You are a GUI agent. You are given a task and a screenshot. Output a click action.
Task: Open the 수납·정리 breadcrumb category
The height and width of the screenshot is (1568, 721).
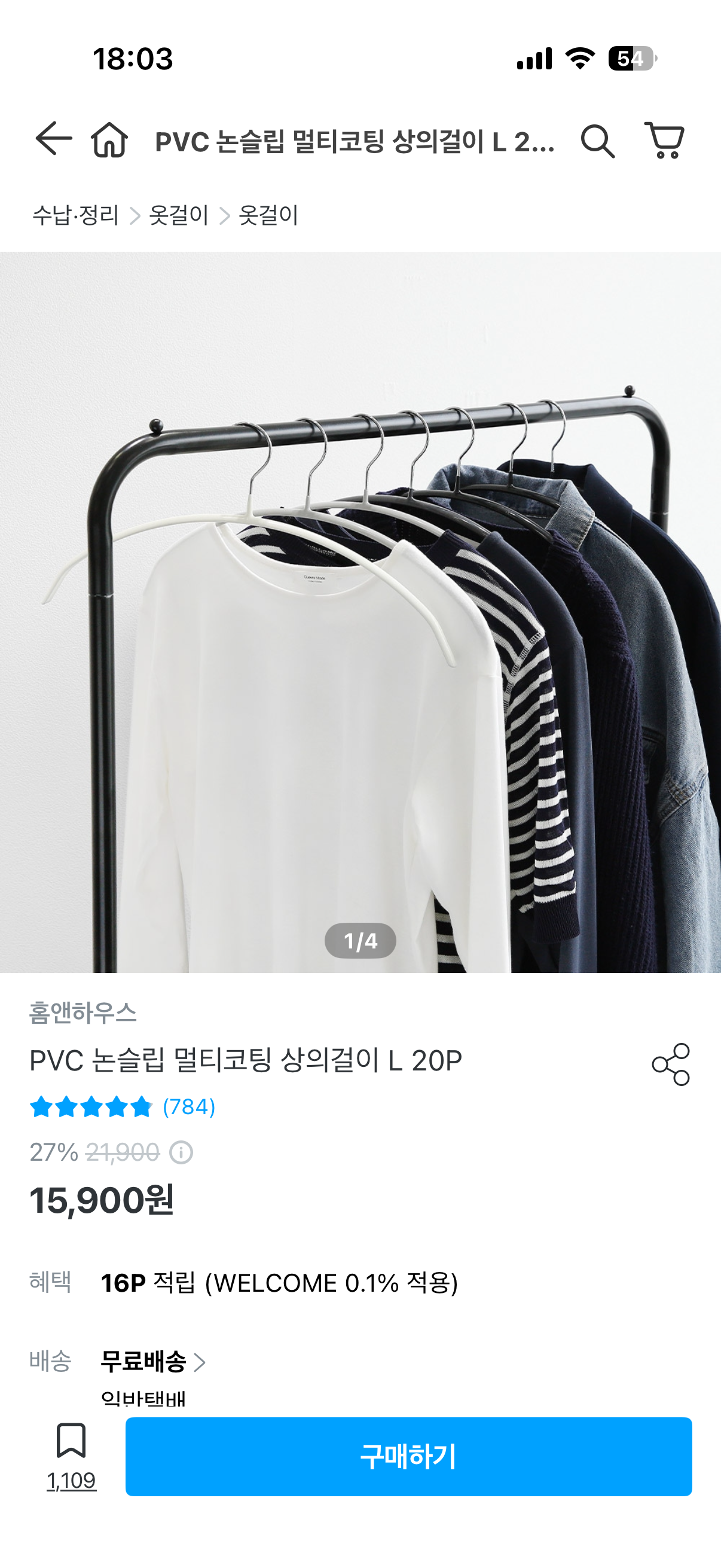pyautogui.click(x=75, y=215)
